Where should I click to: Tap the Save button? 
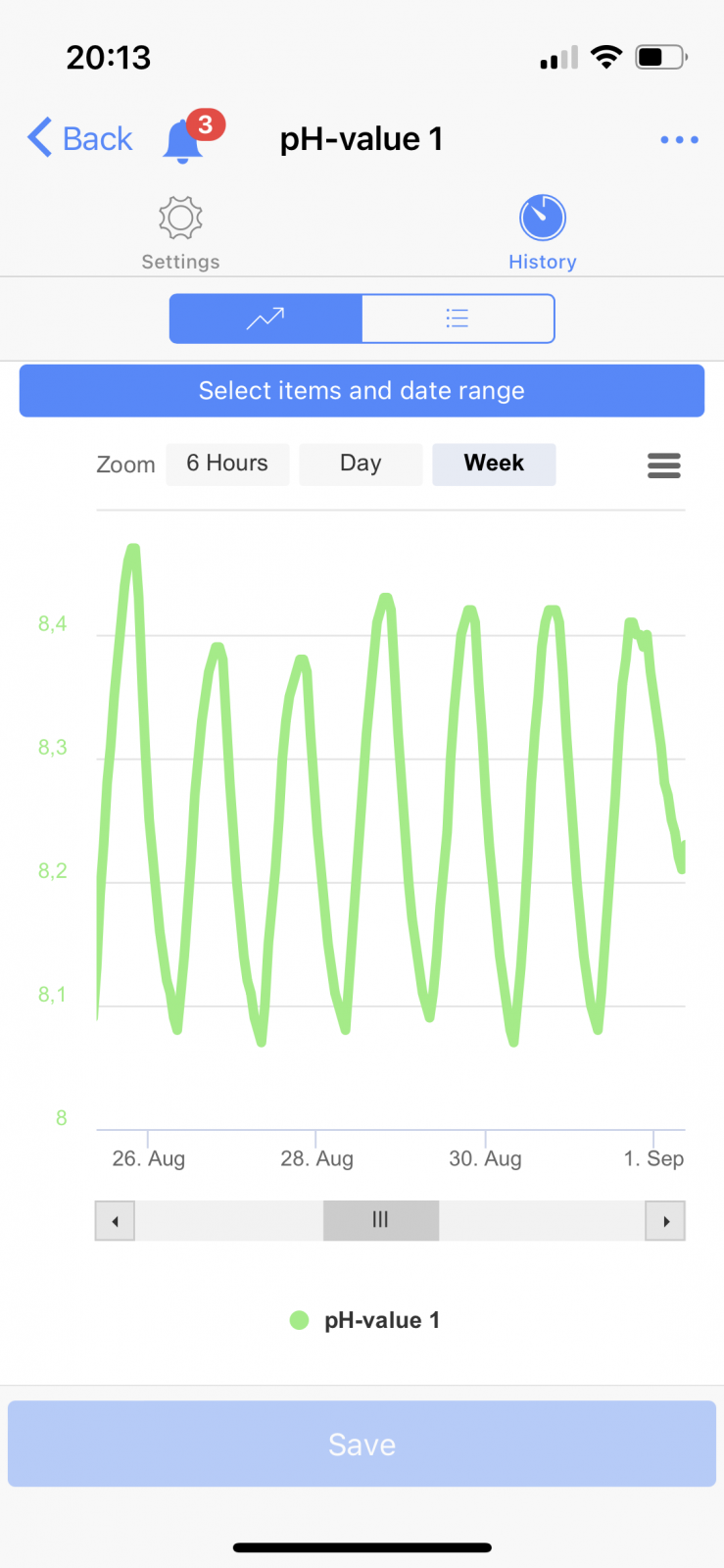(x=362, y=1445)
